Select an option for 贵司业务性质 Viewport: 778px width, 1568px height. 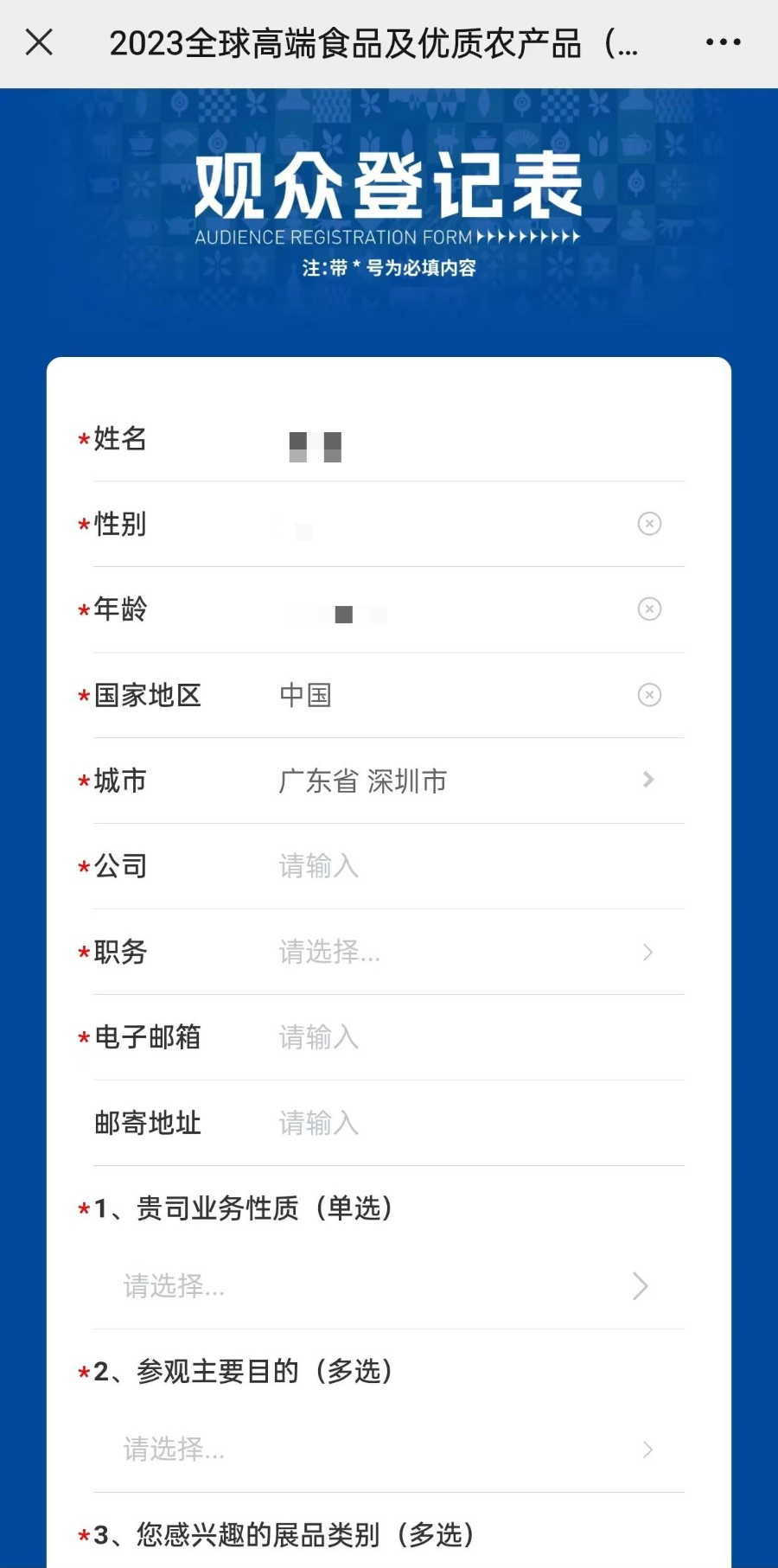[389, 1286]
